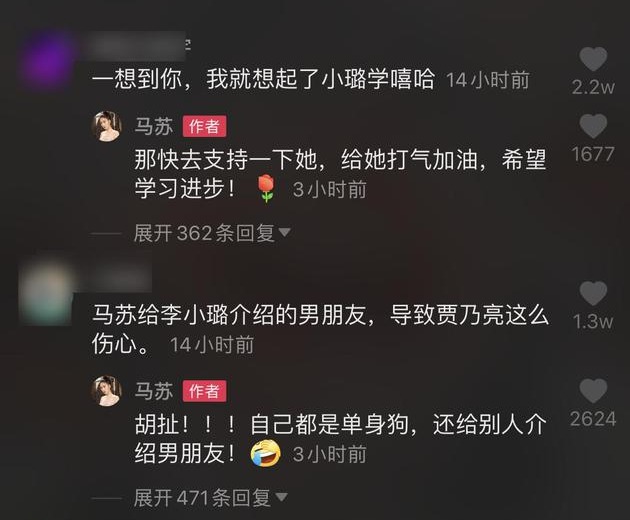Like 马苏's reply with 2624 likes
Viewport: 630px width, 520px height.
click(x=593, y=391)
